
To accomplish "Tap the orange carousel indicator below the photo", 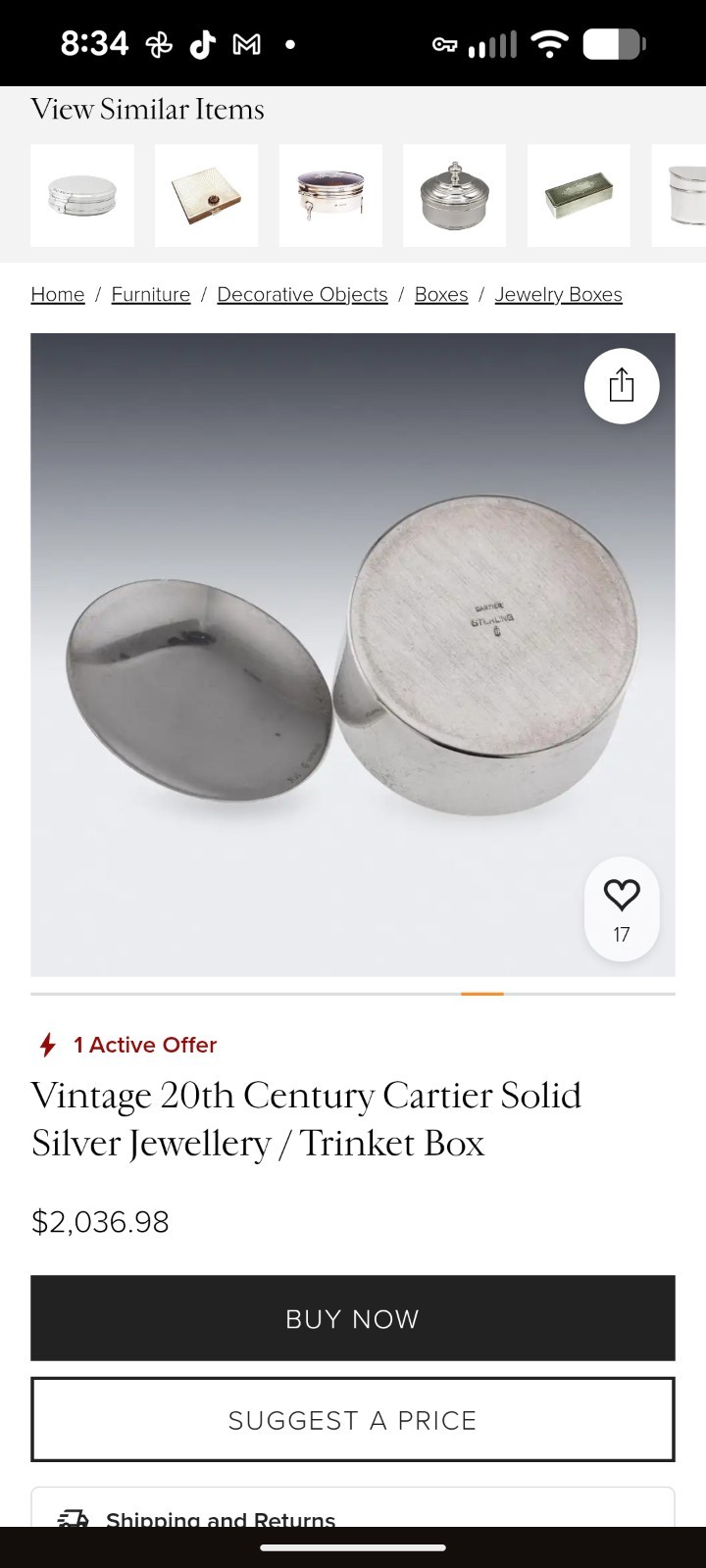I will coord(481,993).
